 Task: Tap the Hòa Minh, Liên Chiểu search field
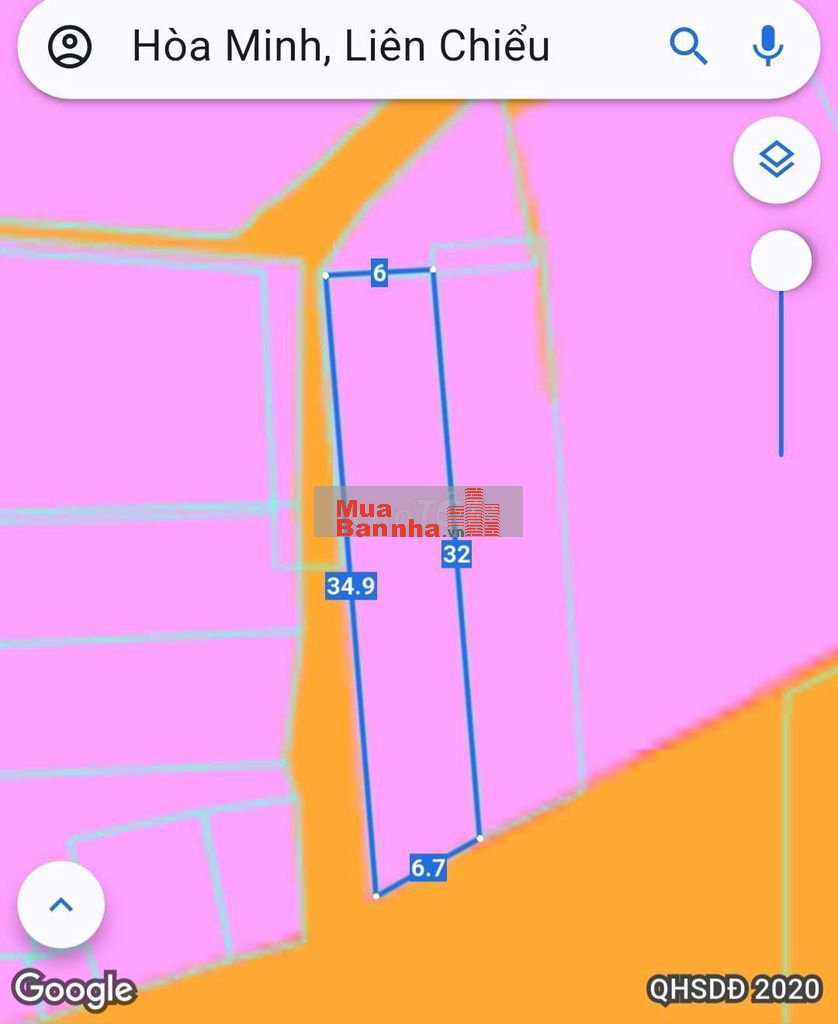tap(340, 47)
